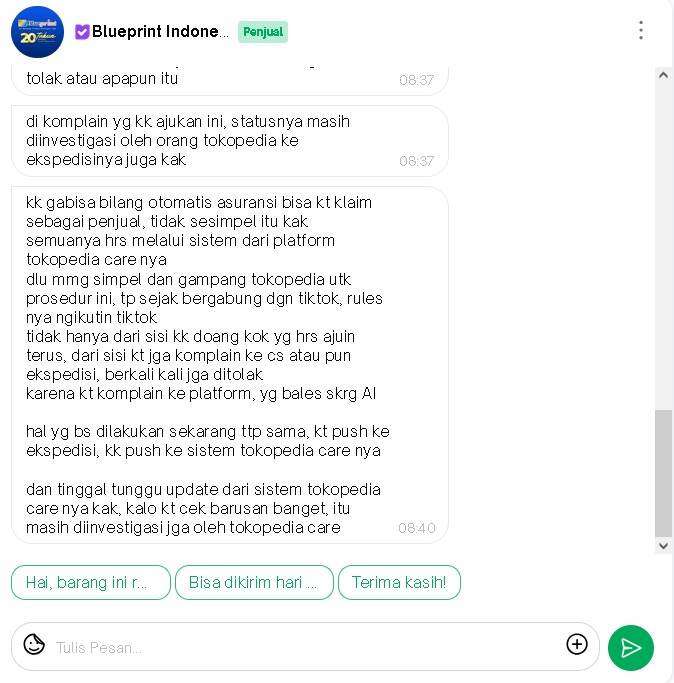This screenshot has height=683, width=674.
Task: Select quick reply "Hai, barang ini r..."
Action: click(x=91, y=582)
